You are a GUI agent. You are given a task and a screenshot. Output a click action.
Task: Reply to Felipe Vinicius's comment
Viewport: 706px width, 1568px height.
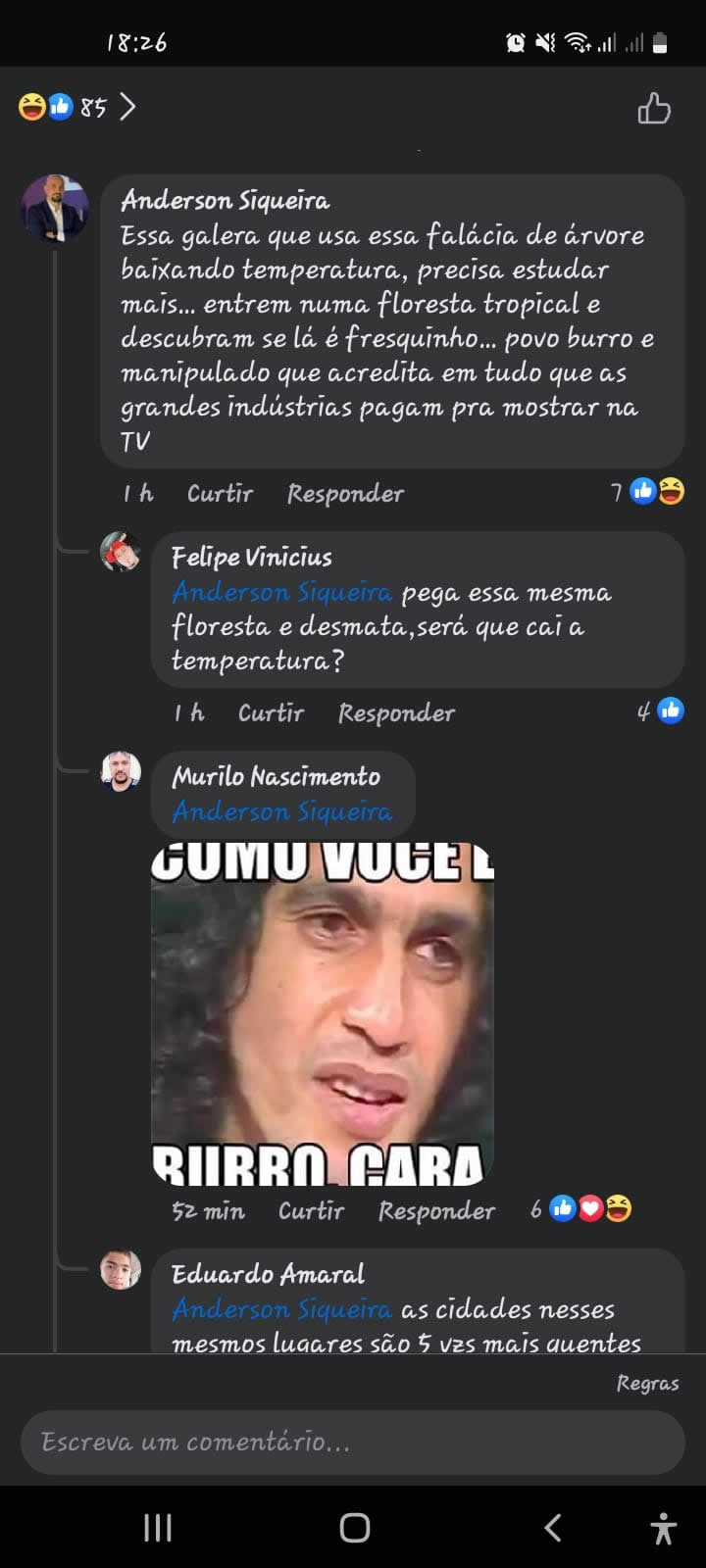point(396,712)
